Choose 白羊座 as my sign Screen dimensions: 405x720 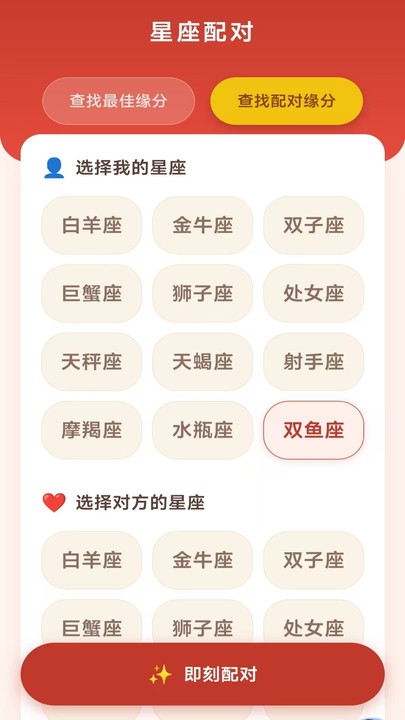(92, 225)
